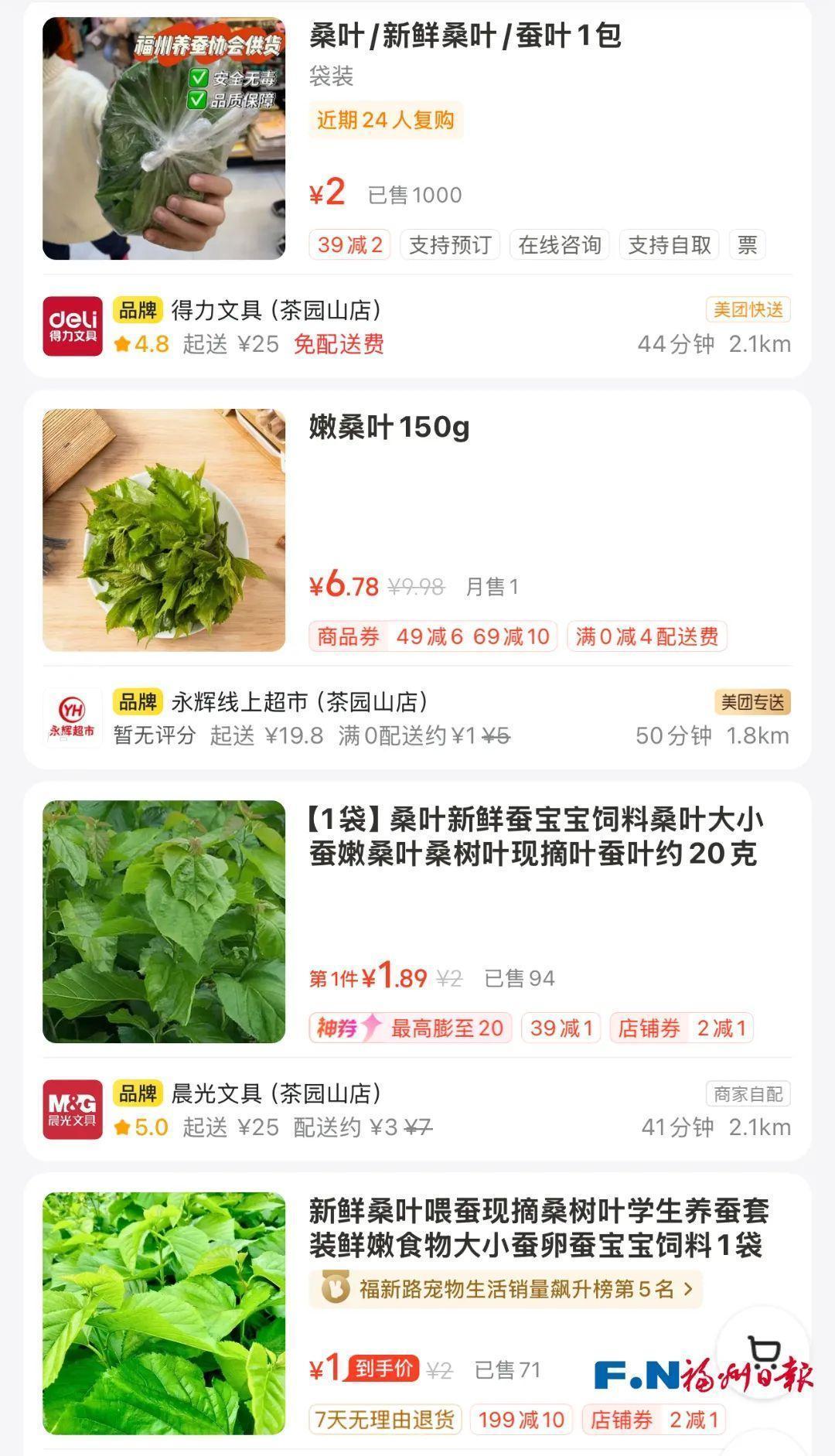835x1456 pixels.
Task: Tap the 满0减4配送费 delivery discount
Action: point(647,637)
